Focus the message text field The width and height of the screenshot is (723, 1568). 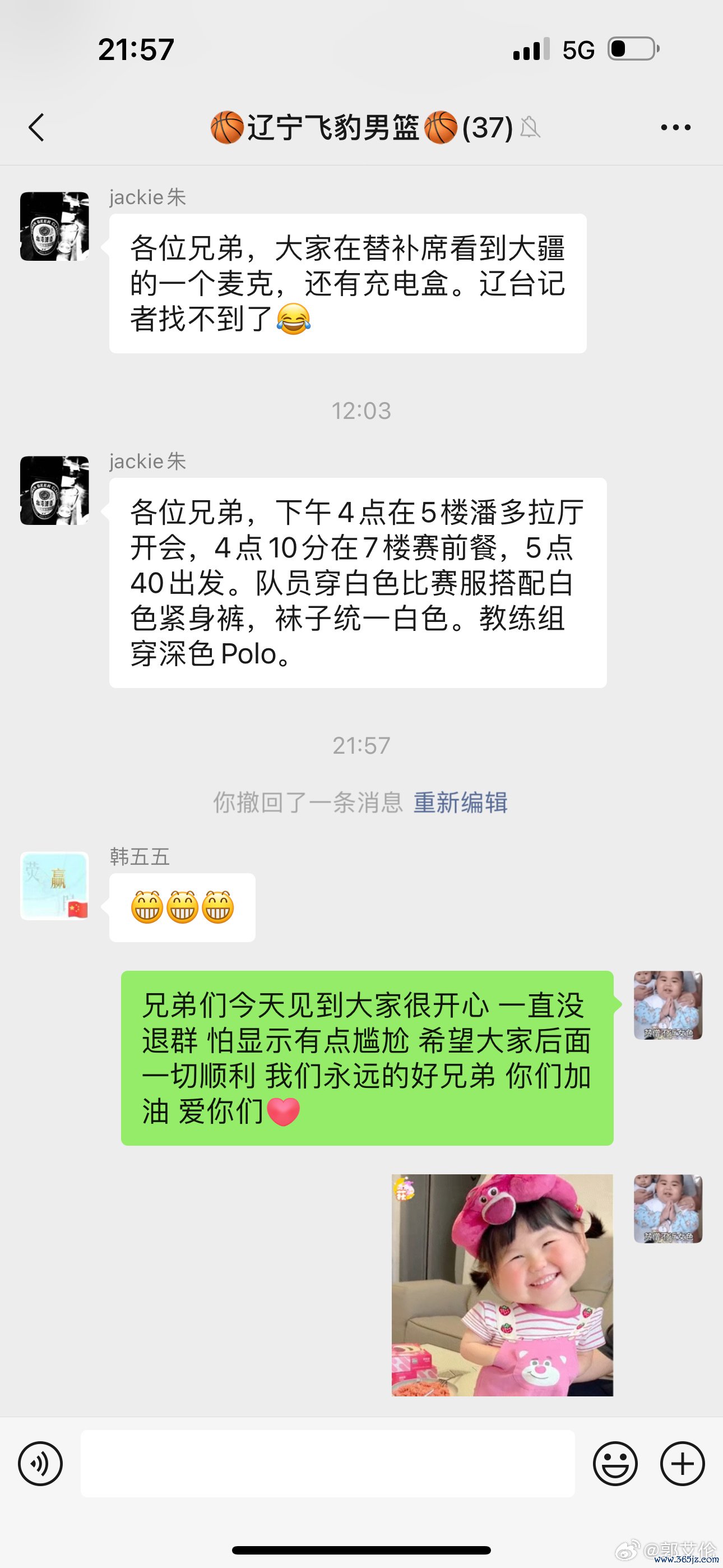pos(328,1463)
